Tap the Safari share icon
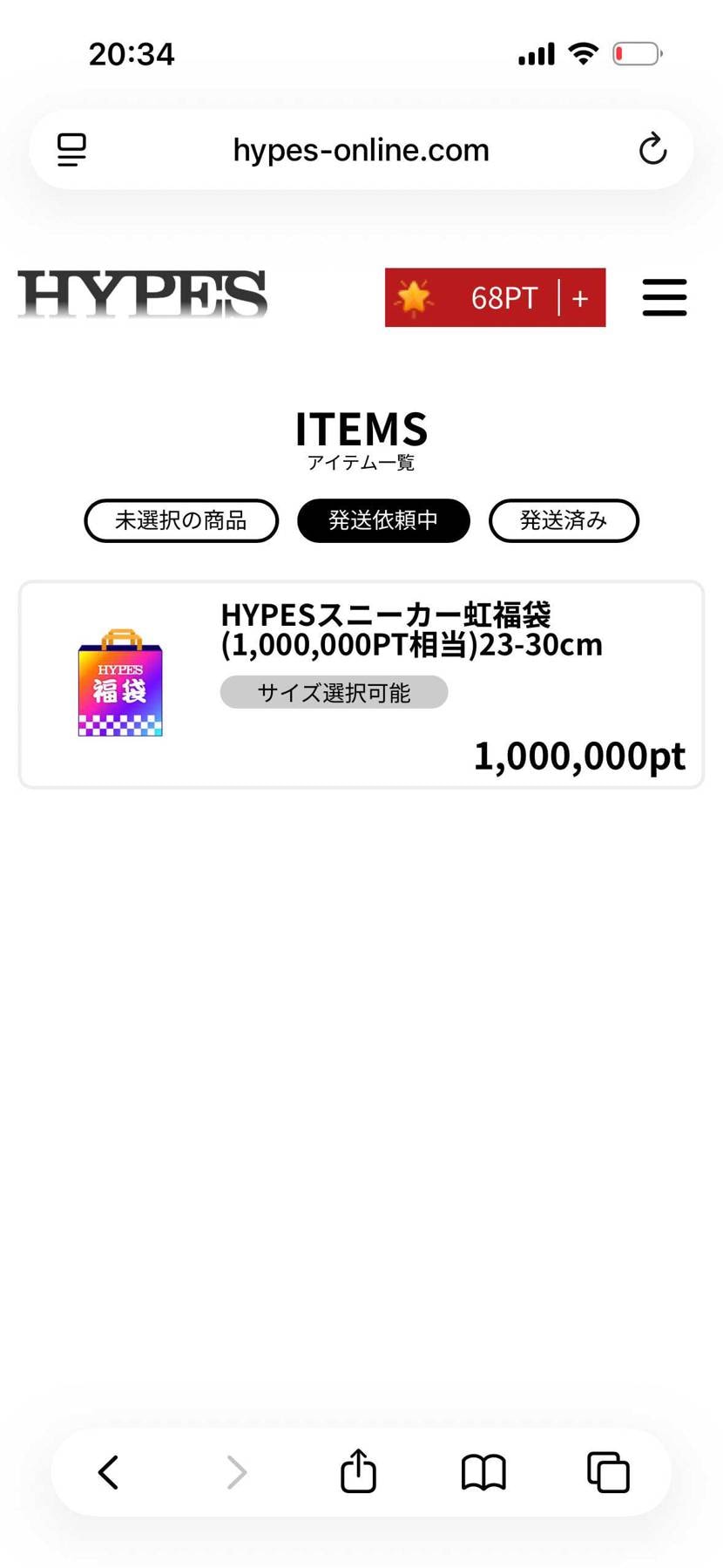 pyautogui.click(x=357, y=1472)
